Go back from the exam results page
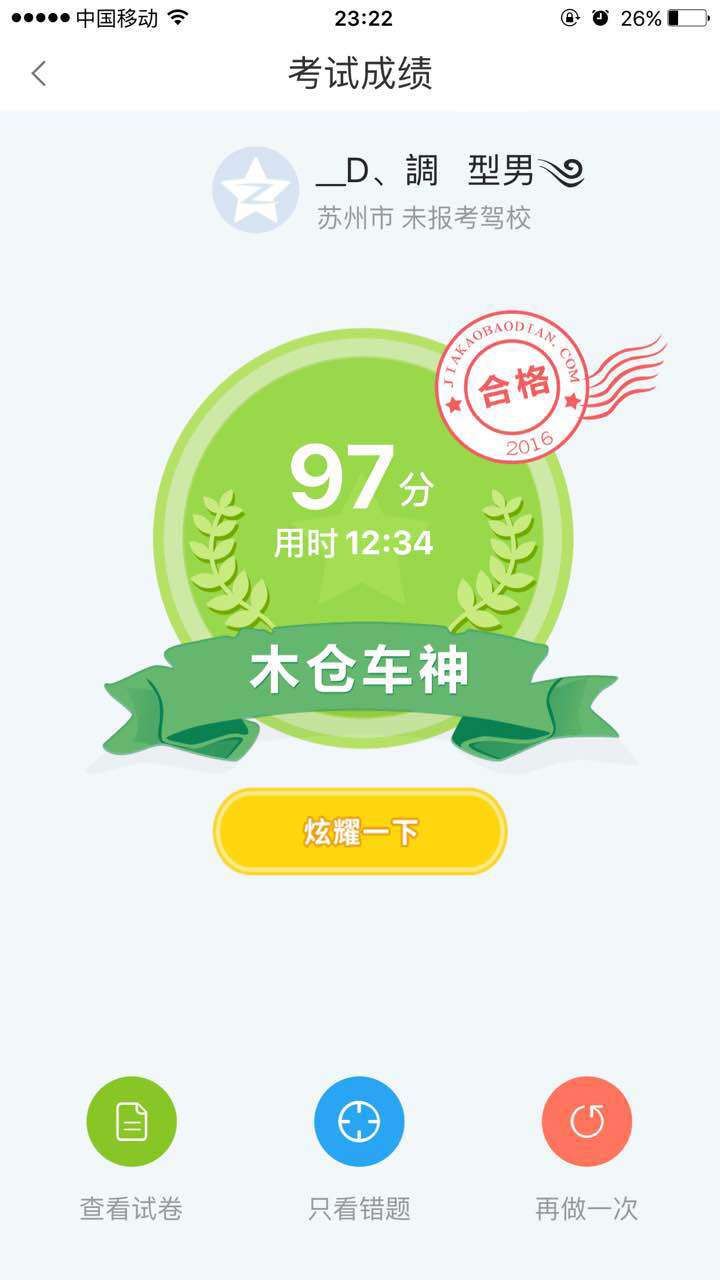The height and width of the screenshot is (1280, 720). 39,73
